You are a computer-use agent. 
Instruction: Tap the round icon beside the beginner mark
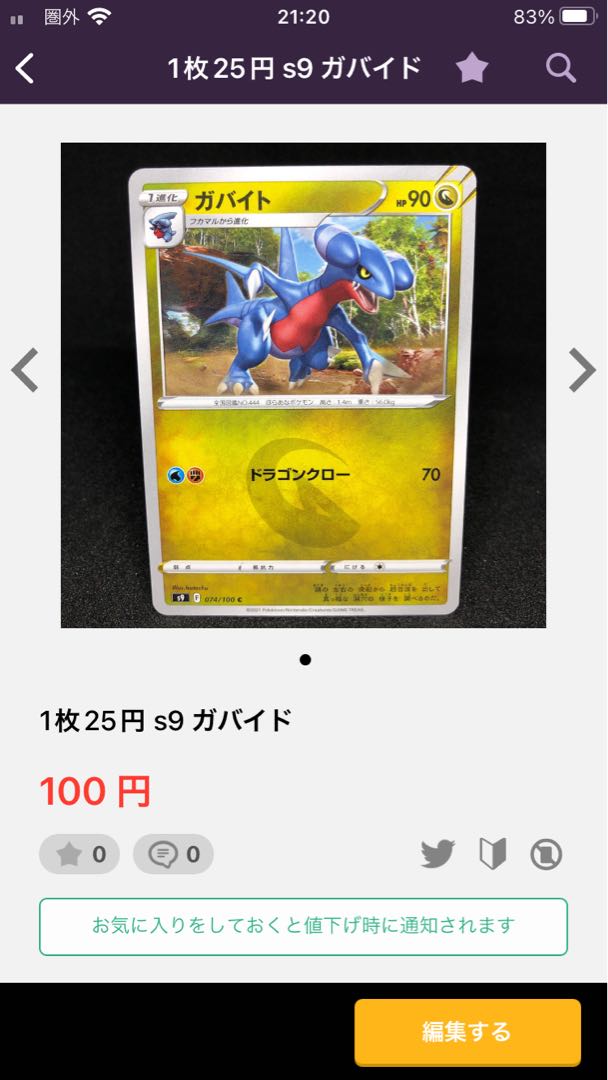click(x=546, y=854)
